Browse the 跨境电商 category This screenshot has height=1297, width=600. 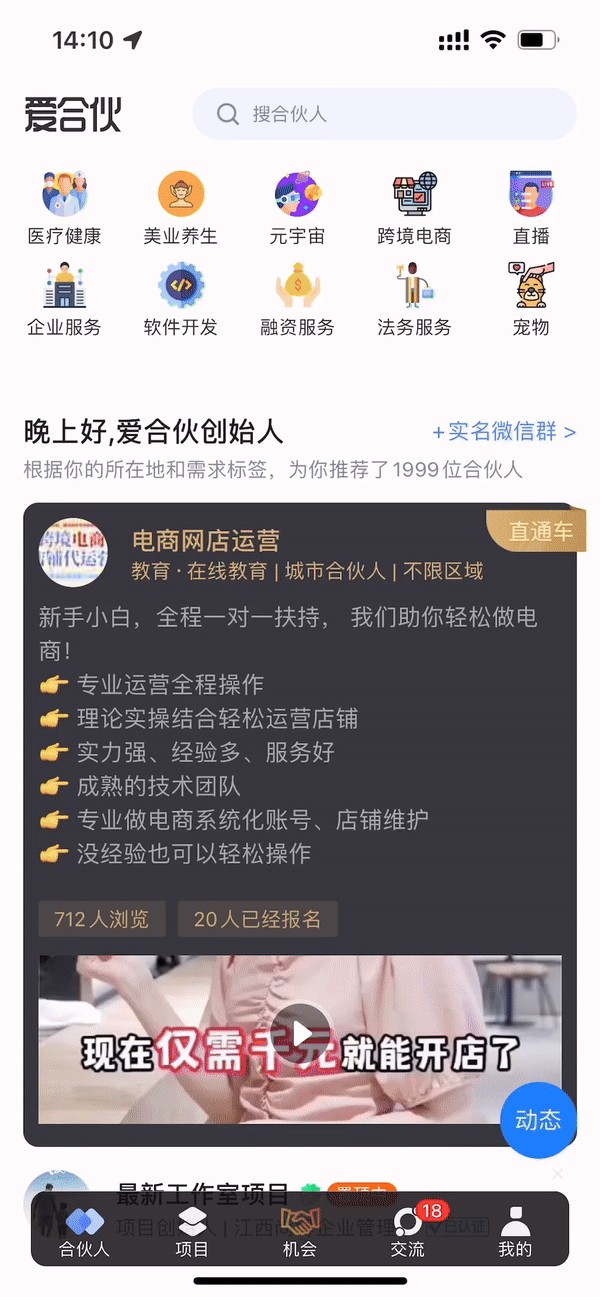click(x=414, y=208)
